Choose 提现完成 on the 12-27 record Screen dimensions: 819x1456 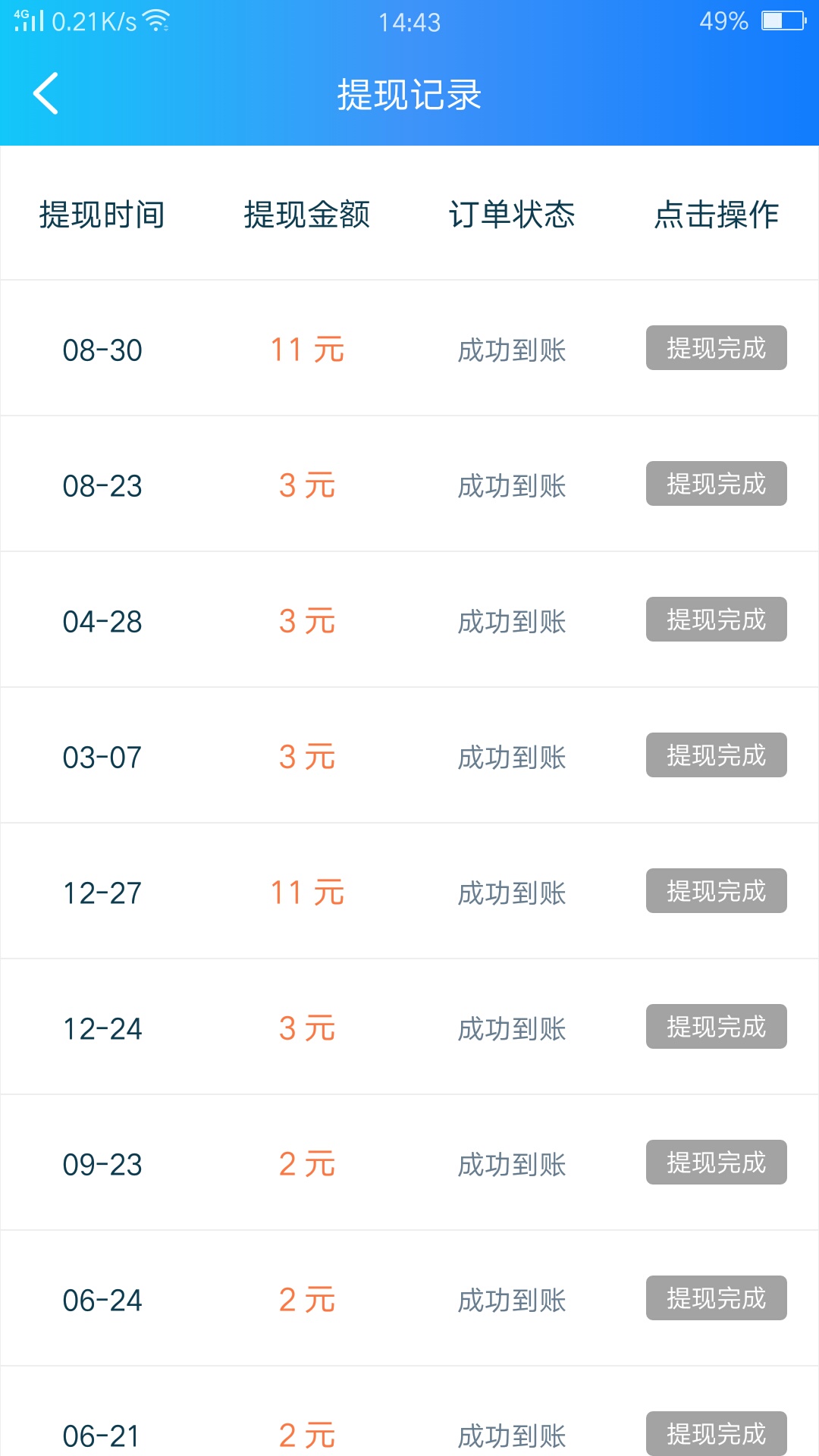(716, 891)
